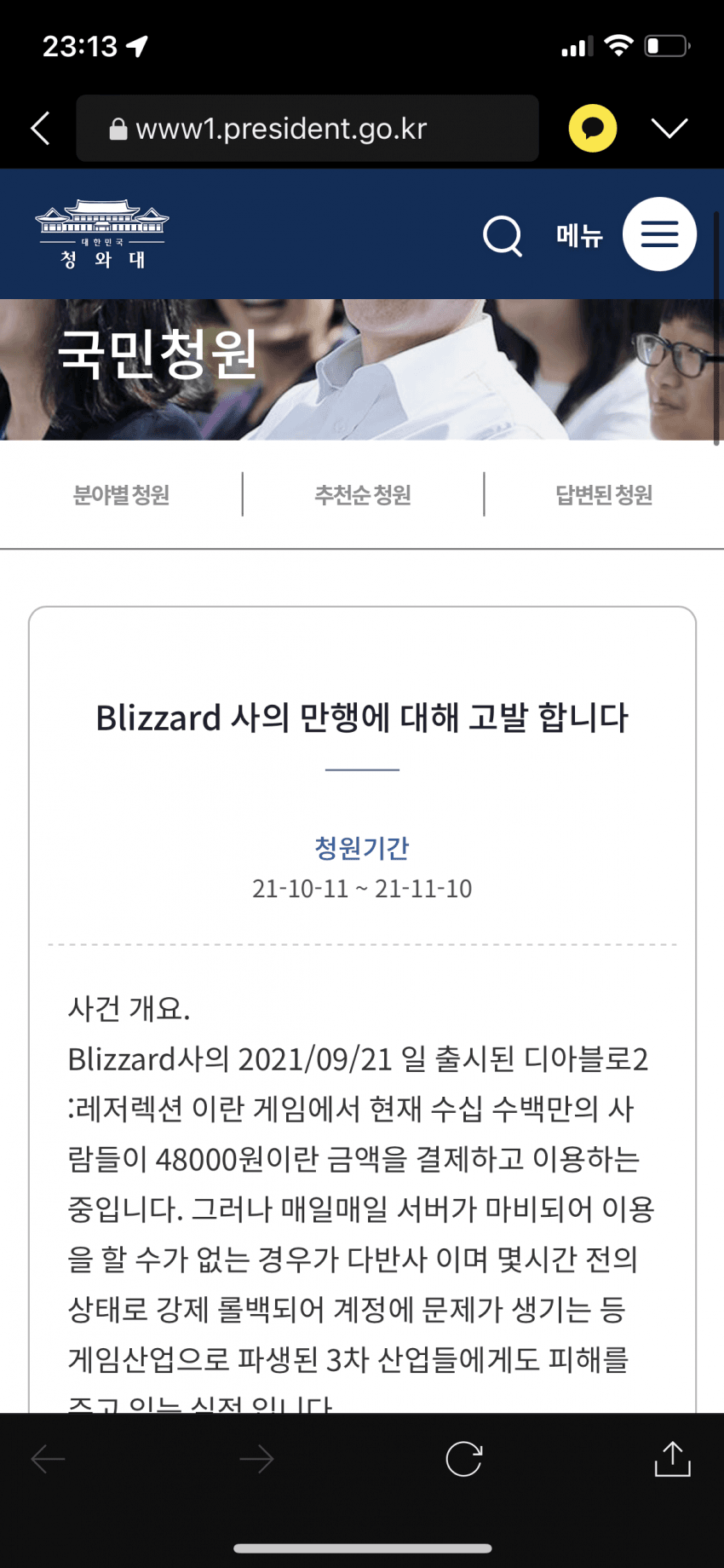The image size is (724, 1568).
Task: Open the 메뉴 hamburger menu
Action: point(659,234)
